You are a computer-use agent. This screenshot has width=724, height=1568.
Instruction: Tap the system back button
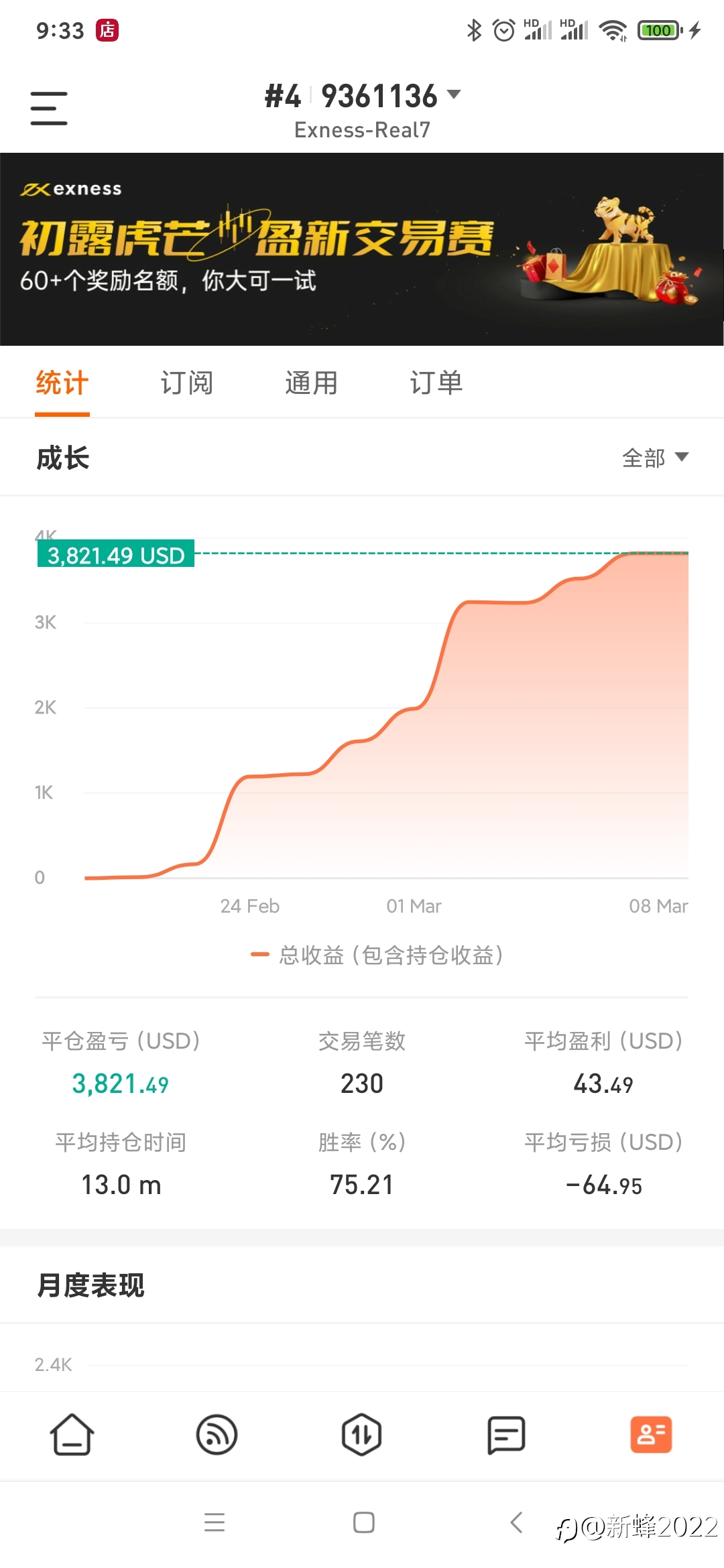516,1522
